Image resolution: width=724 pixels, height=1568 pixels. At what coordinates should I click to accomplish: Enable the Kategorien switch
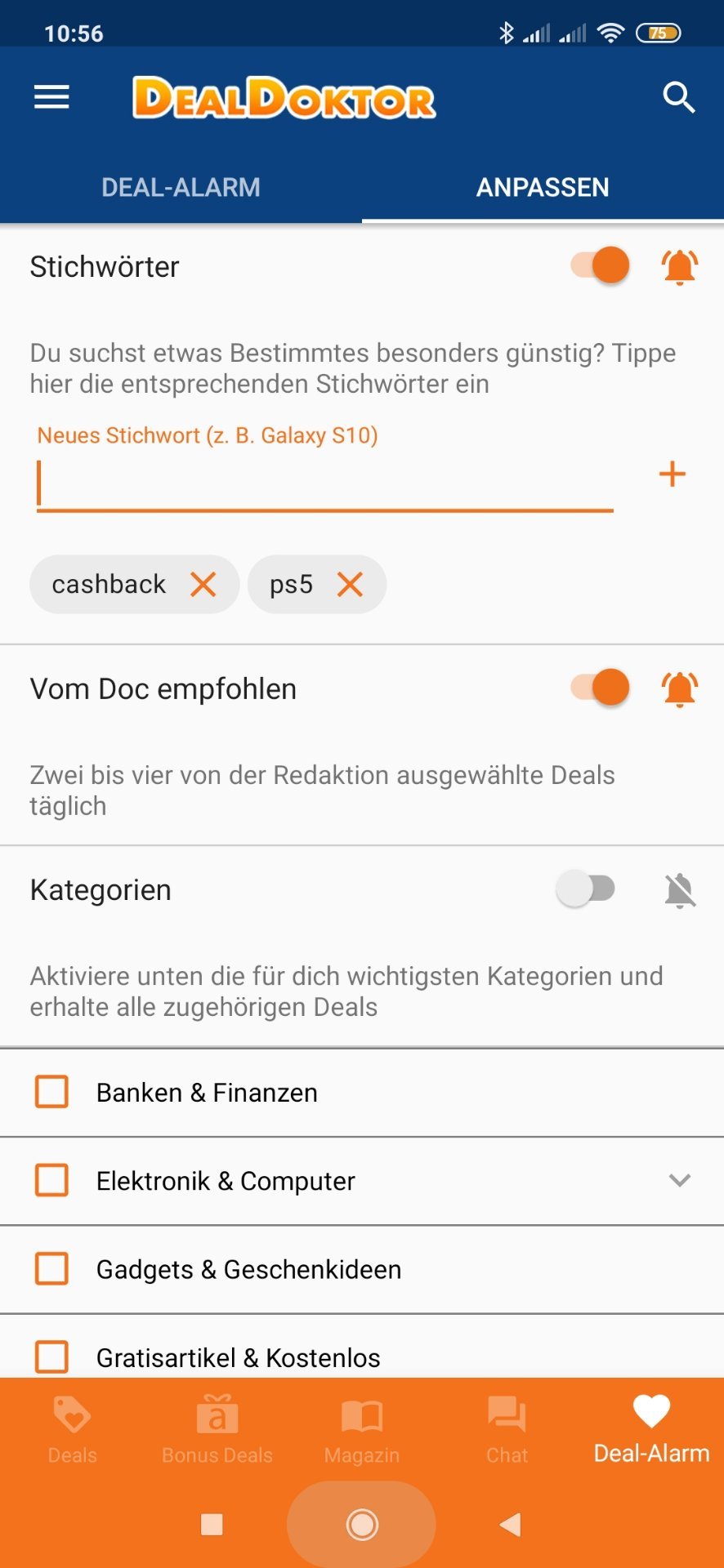(586, 889)
